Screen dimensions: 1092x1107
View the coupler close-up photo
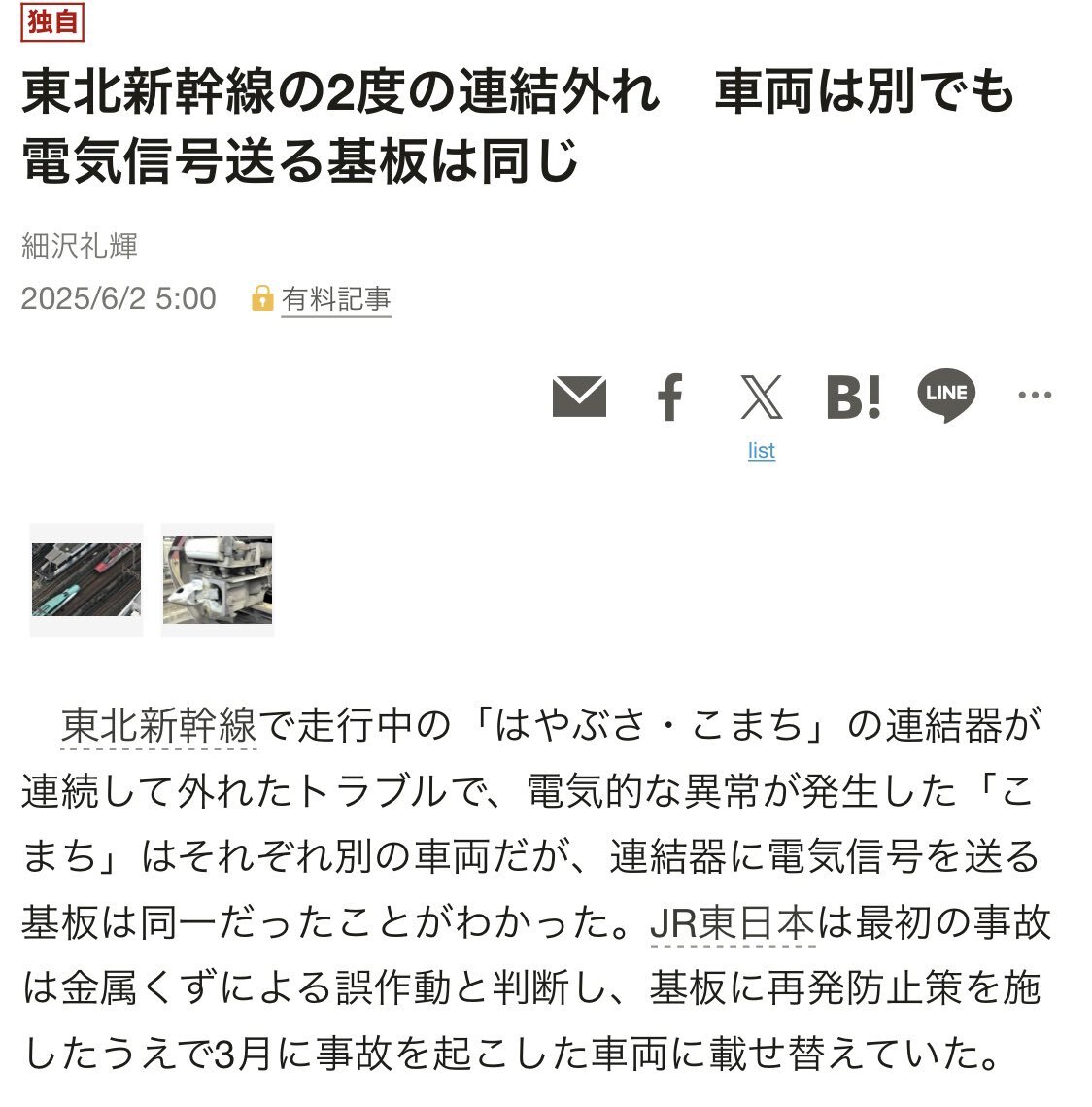tap(218, 579)
